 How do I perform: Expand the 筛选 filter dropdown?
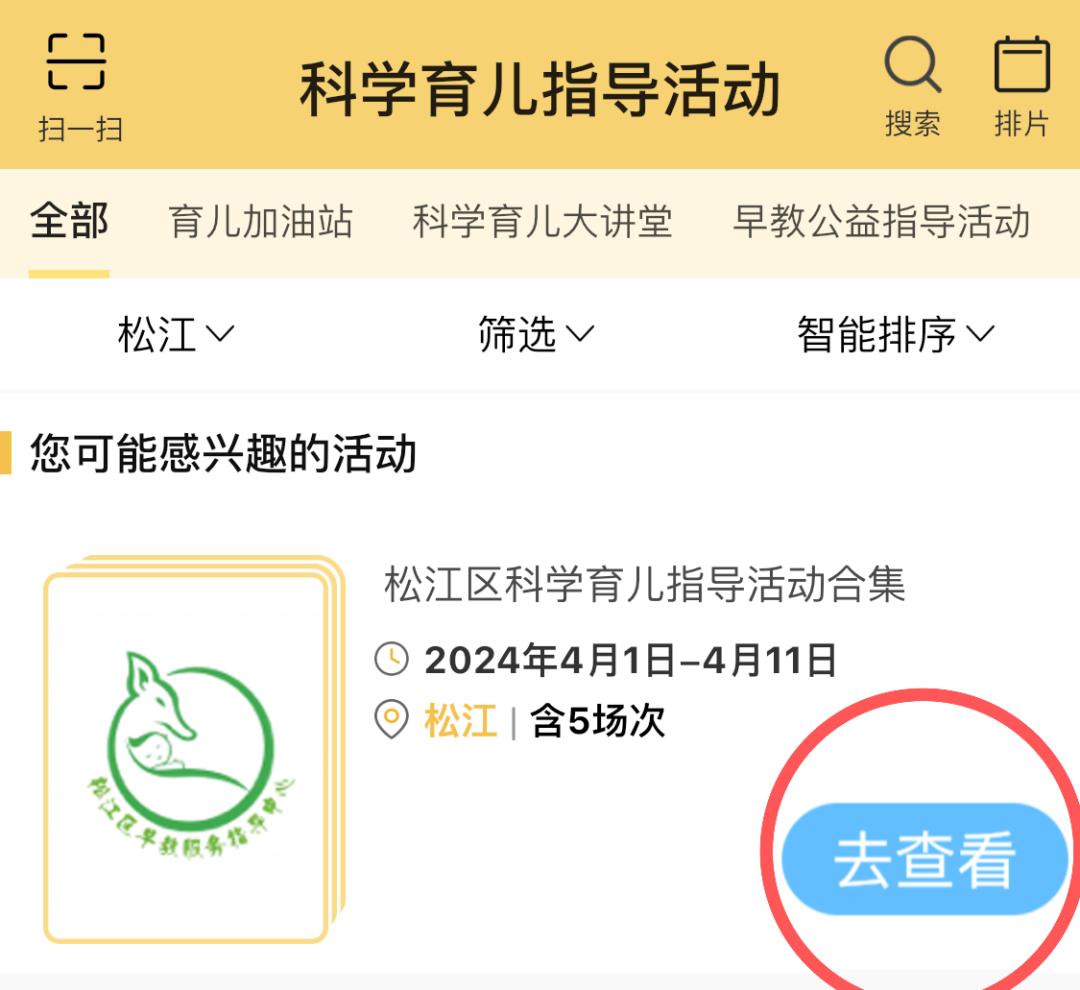(x=536, y=335)
